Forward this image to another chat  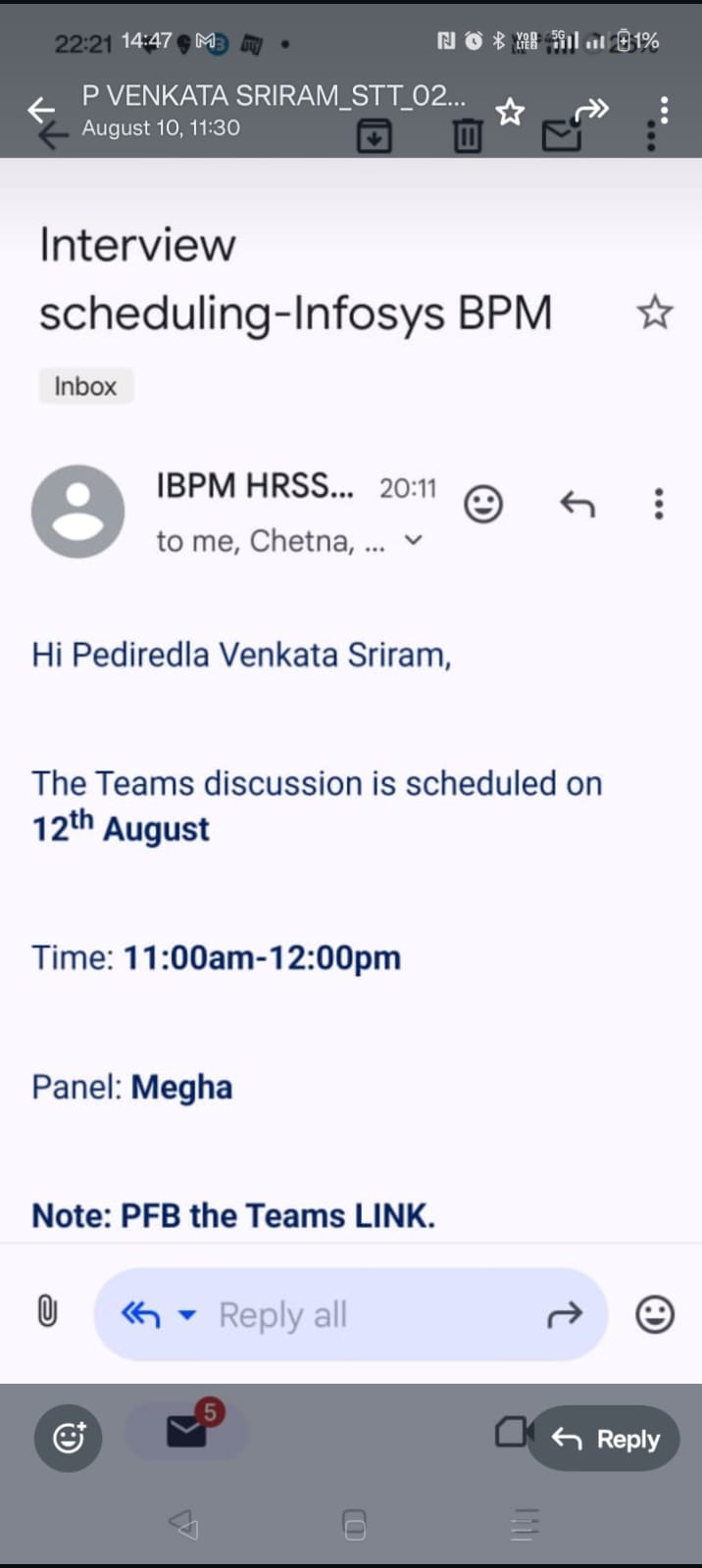[591, 110]
